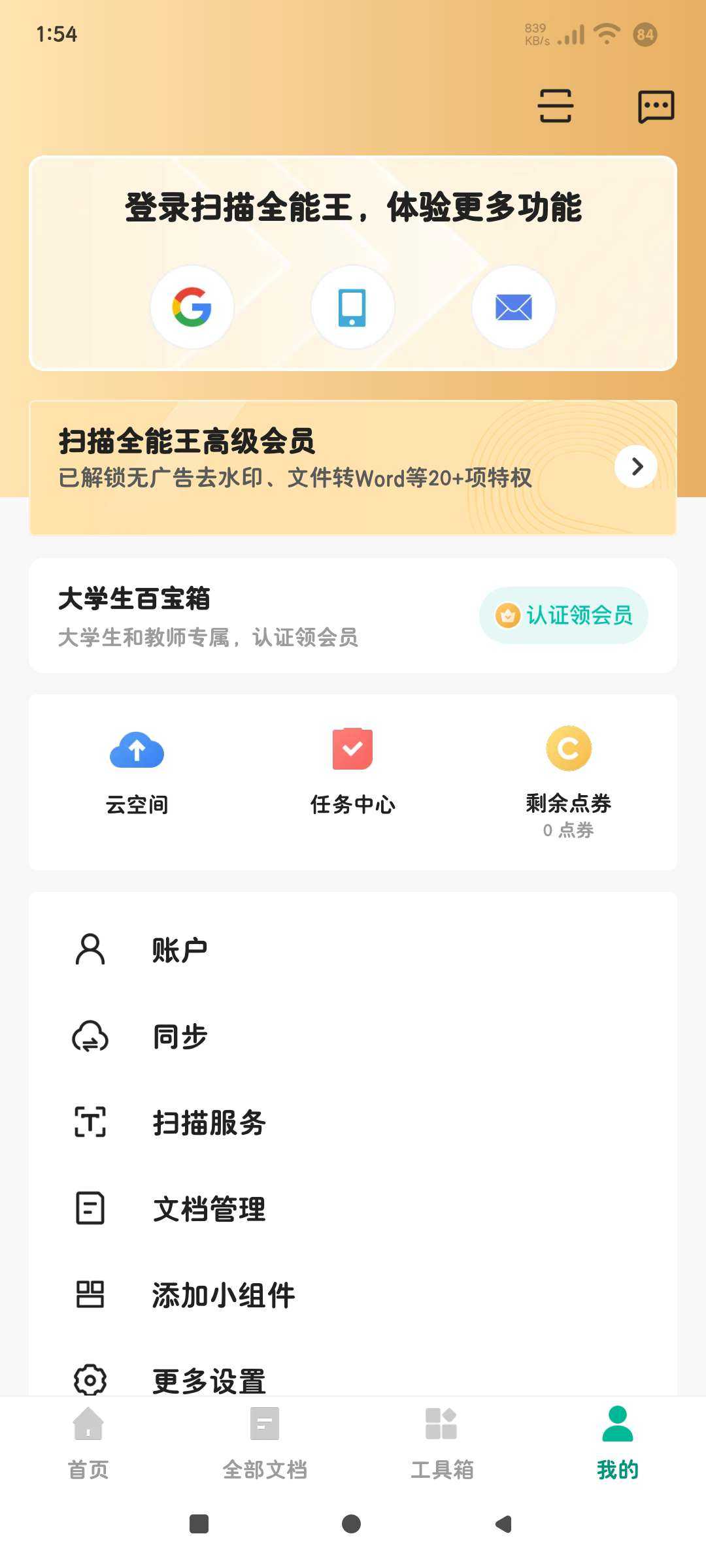Open 云空间 cloud storage
Viewport: 706px width, 1568px height.
click(x=137, y=772)
